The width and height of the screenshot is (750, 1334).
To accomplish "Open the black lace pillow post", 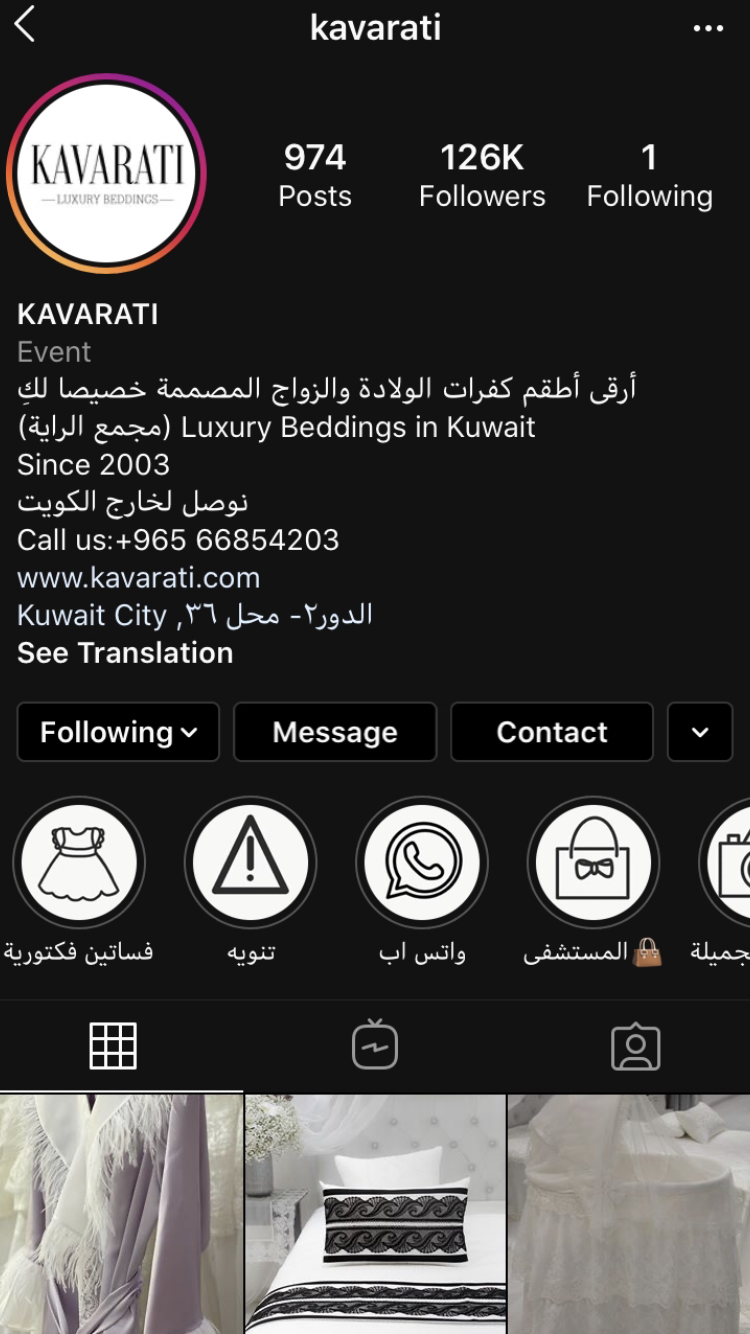I will coord(375,1214).
